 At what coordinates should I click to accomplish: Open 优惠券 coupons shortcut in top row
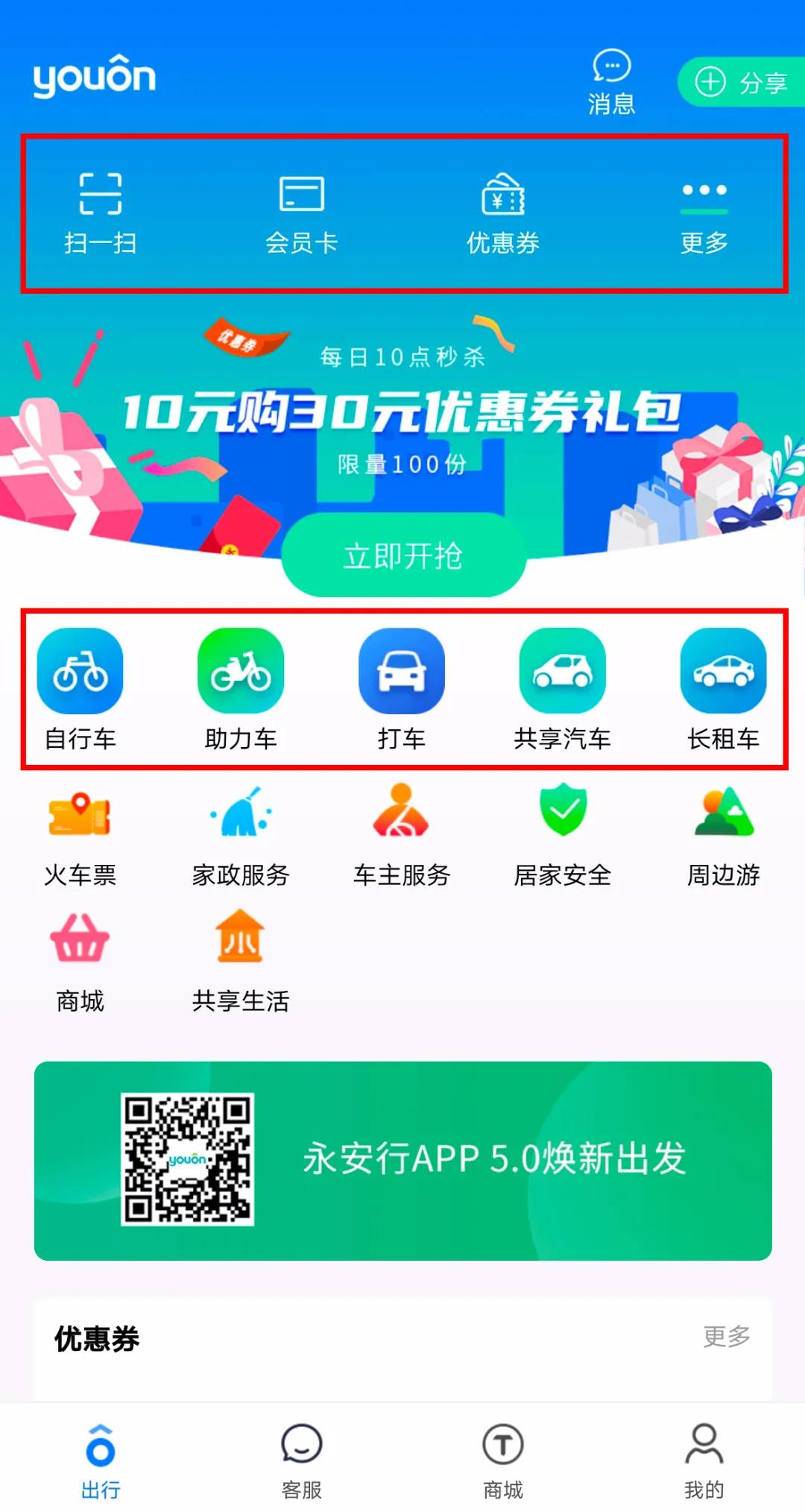click(x=503, y=212)
